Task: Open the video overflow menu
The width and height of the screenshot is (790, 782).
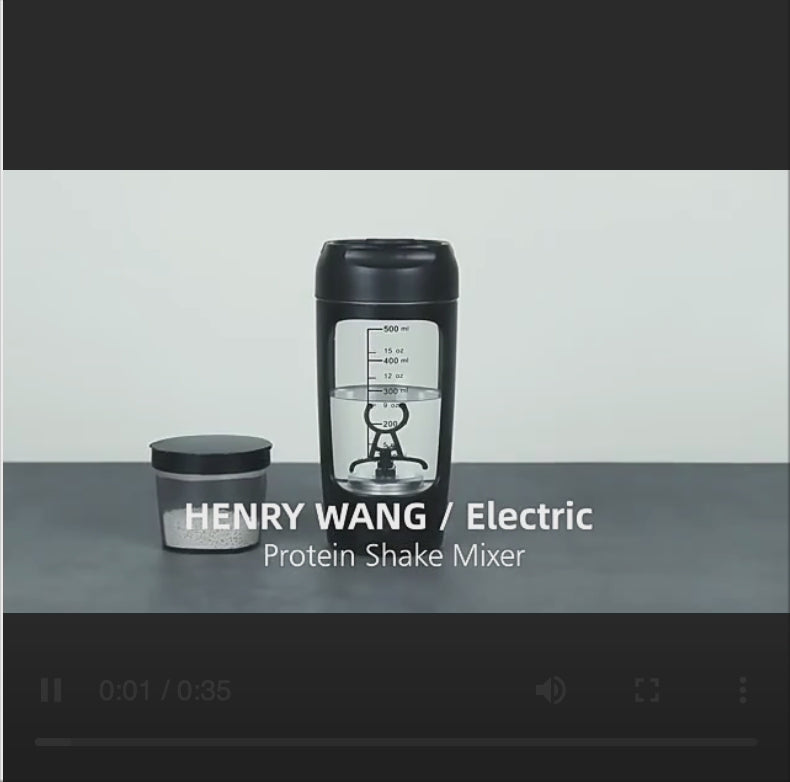Action: (x=742, y=690)
